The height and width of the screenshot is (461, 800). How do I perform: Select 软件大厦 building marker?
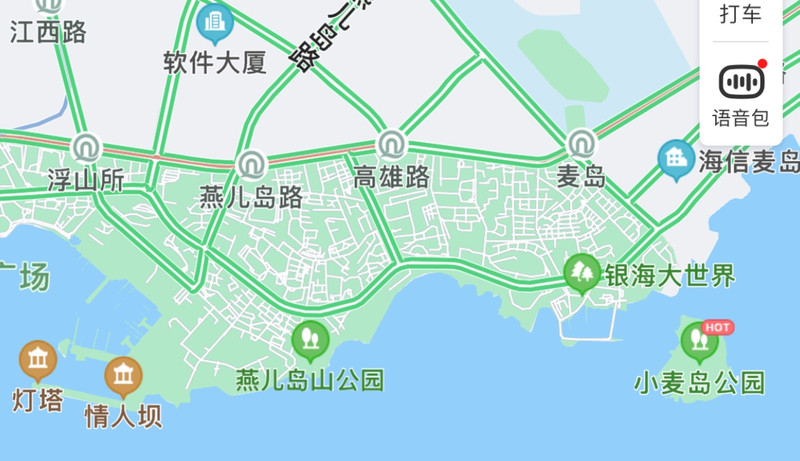(214, 22)
